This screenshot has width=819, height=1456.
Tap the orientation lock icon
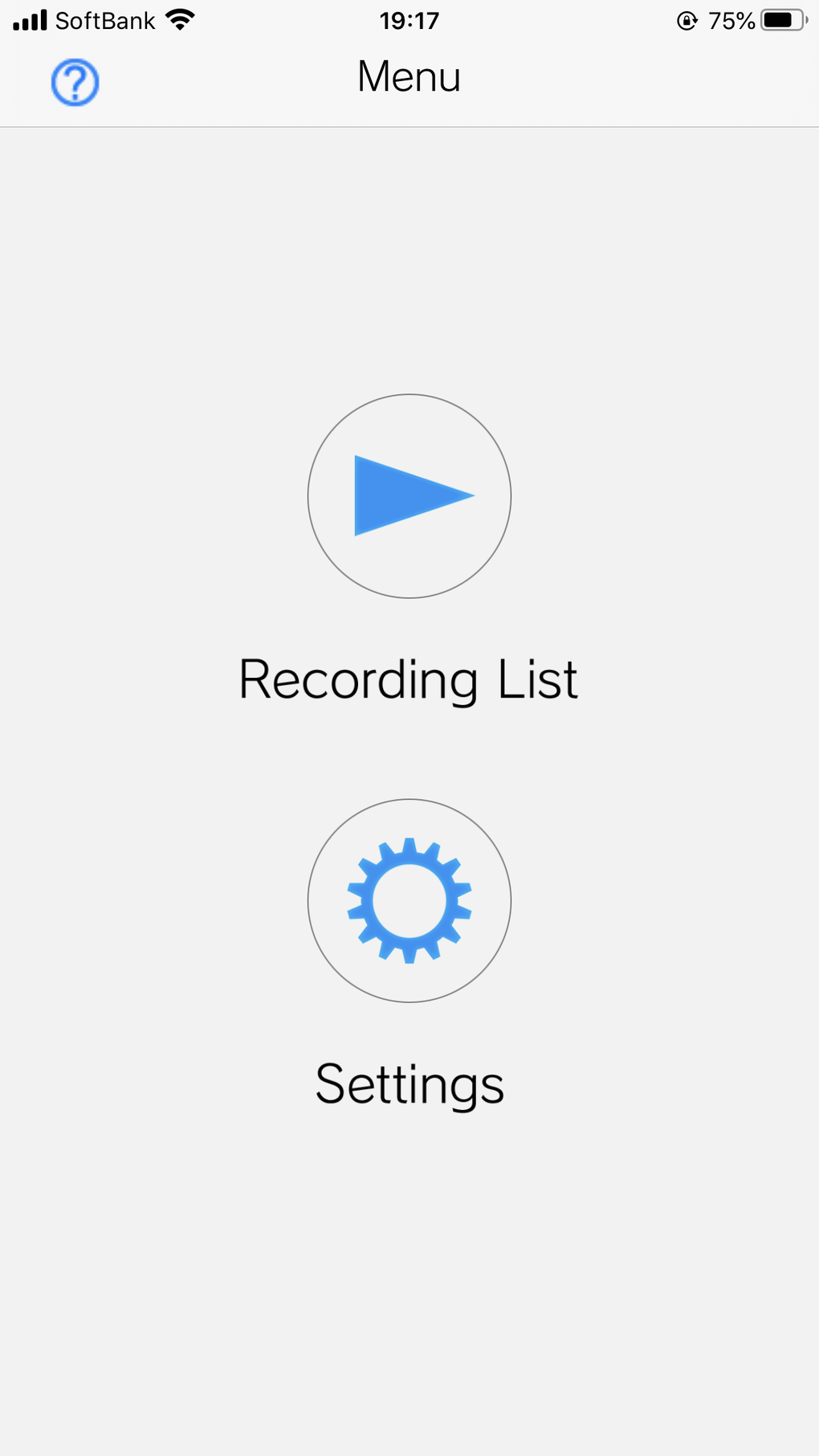686,22
